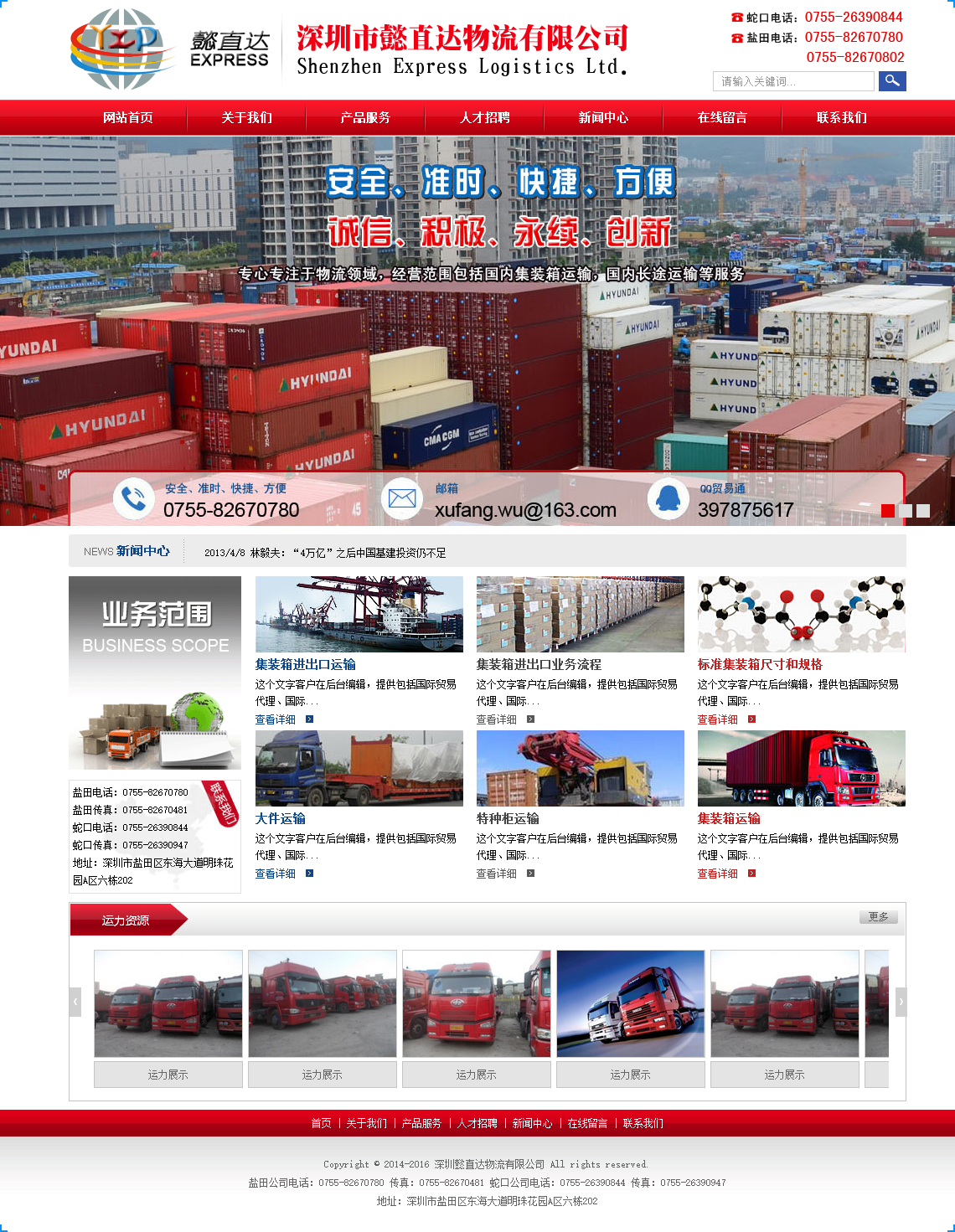Go to 关于我们 in the red nav bar
955x1232 pixels.
tap(246, 117)
